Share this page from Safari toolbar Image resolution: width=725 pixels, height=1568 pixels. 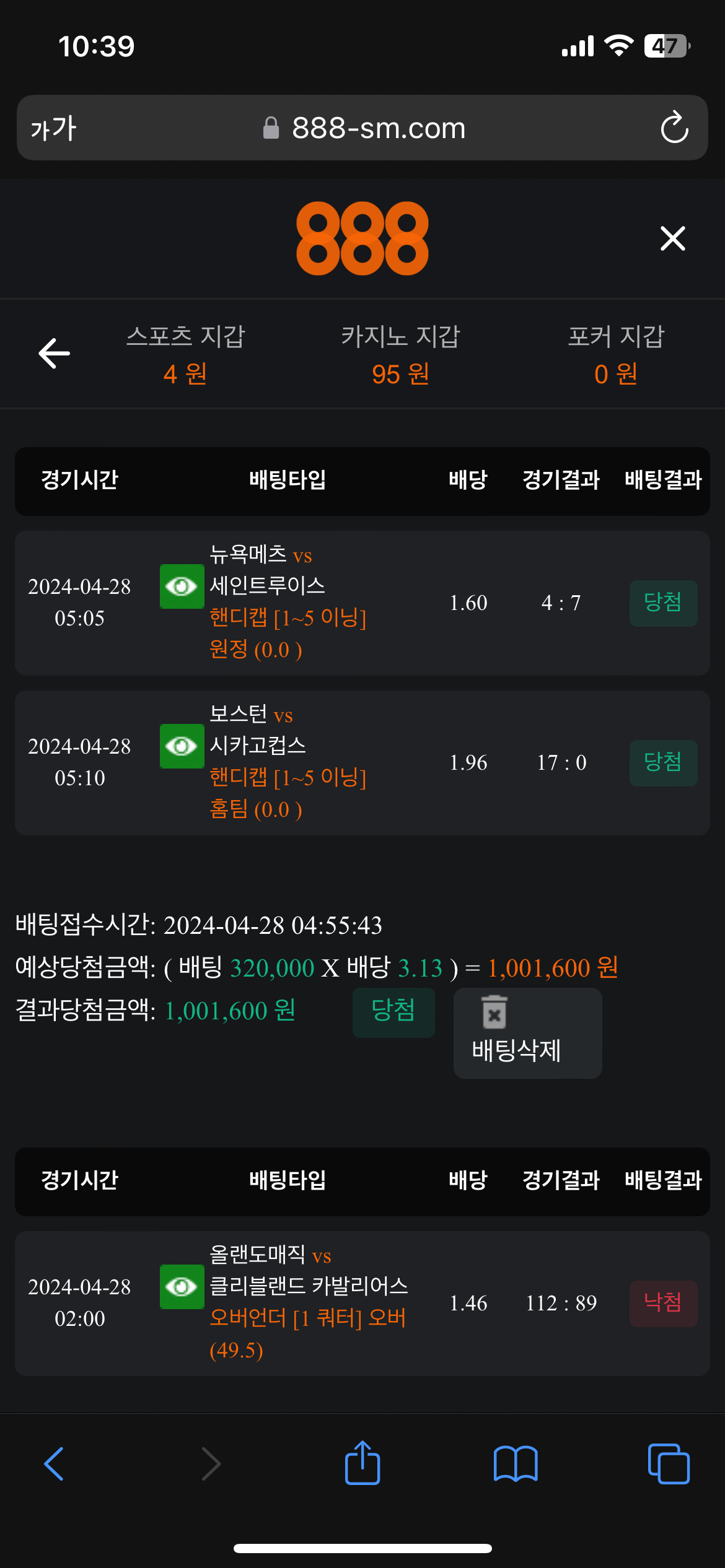point(362,1464)
